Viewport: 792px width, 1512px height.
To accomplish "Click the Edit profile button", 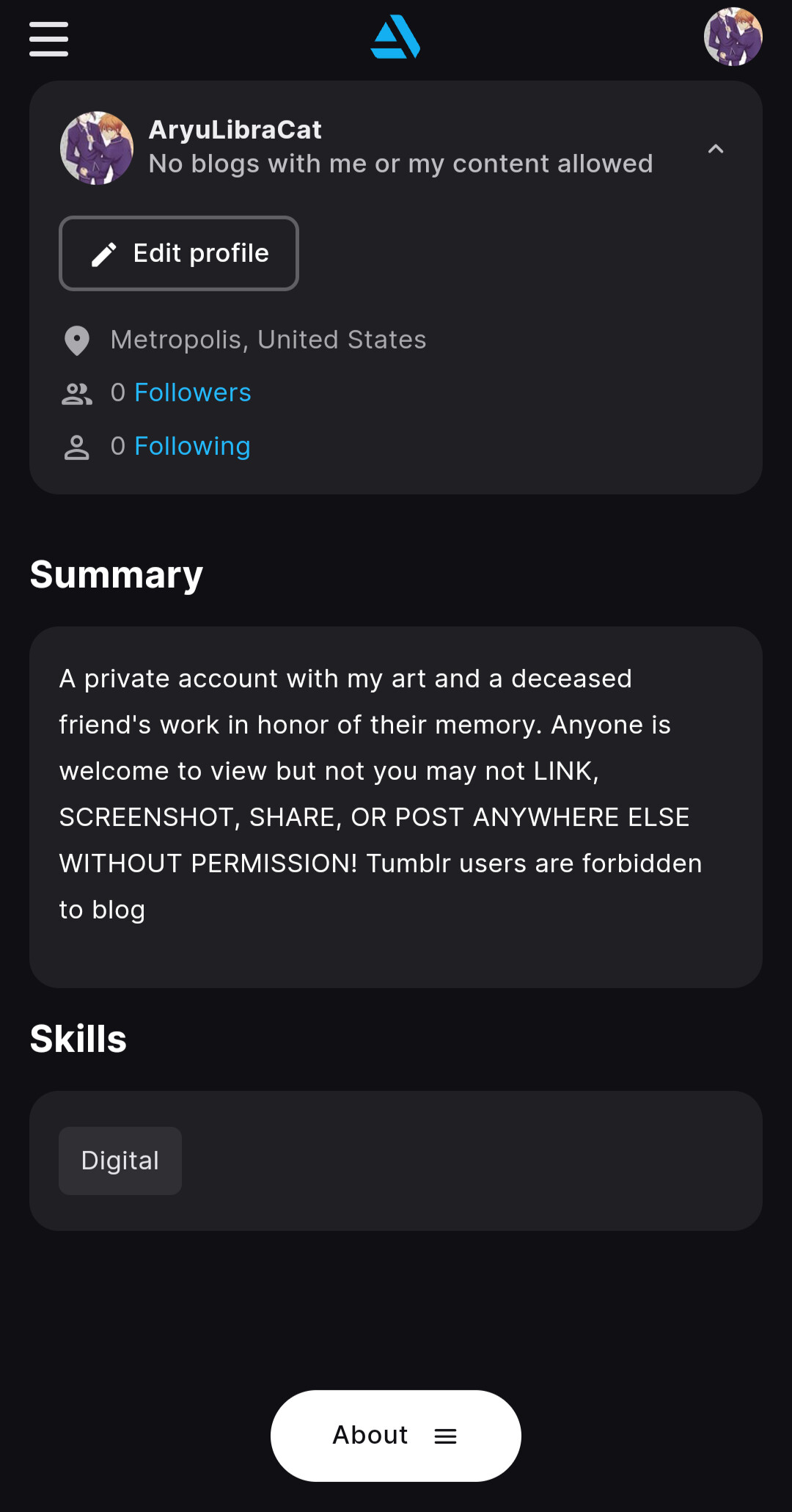I will [x=178, y=253].
